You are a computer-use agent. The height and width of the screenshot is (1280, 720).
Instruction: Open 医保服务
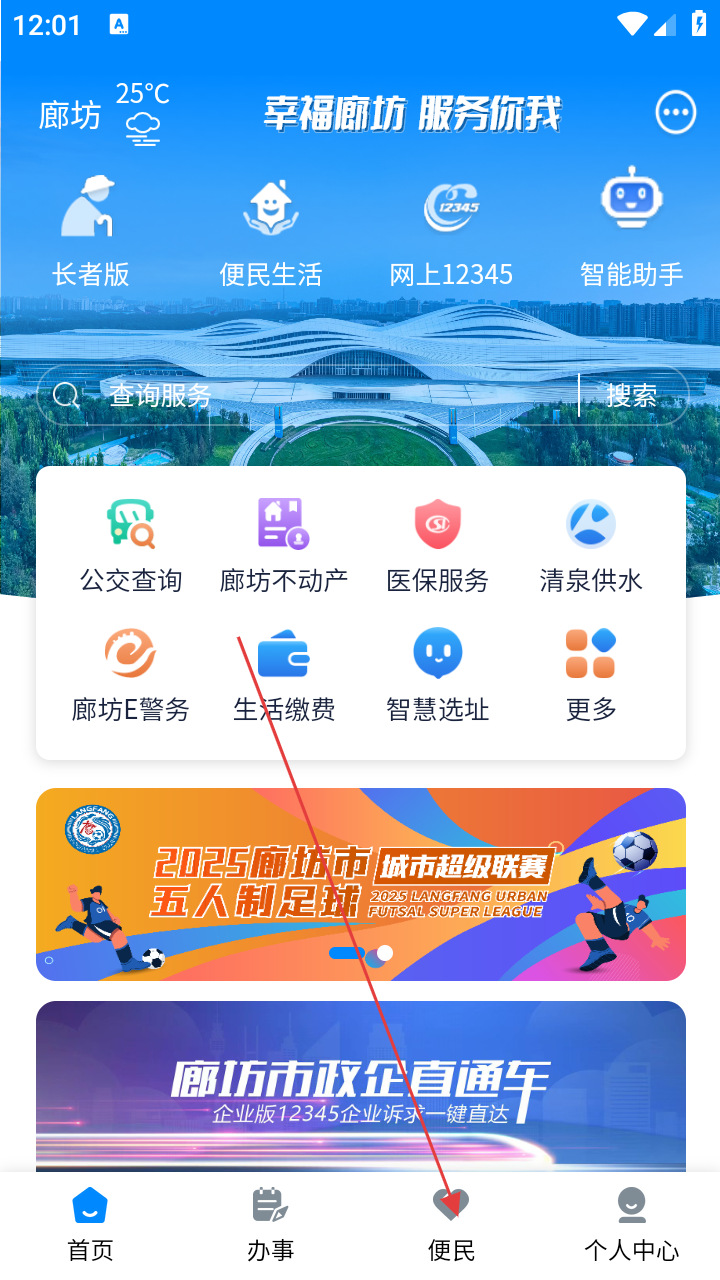(437, 546)
